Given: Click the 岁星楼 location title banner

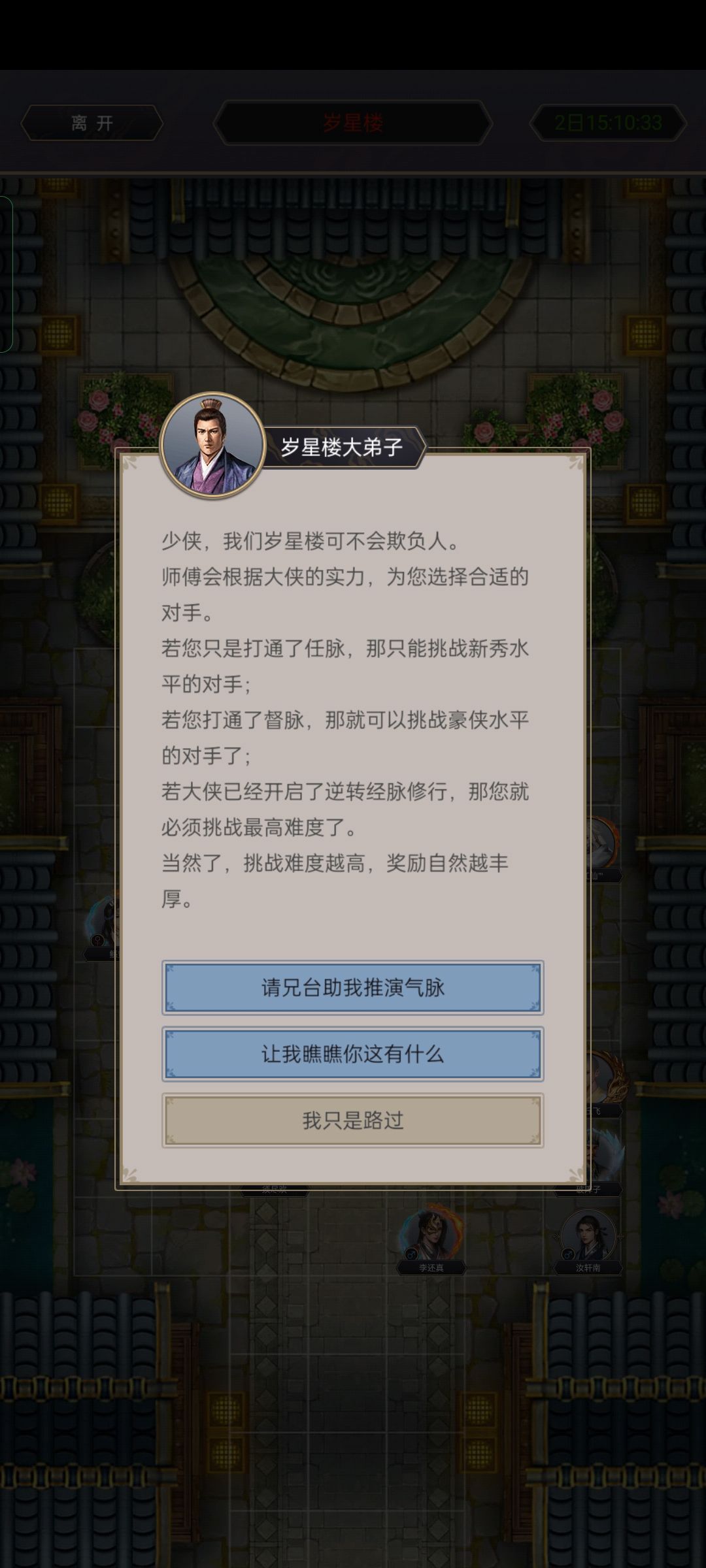Looking at the screenshot, I should tap(353, 123).
